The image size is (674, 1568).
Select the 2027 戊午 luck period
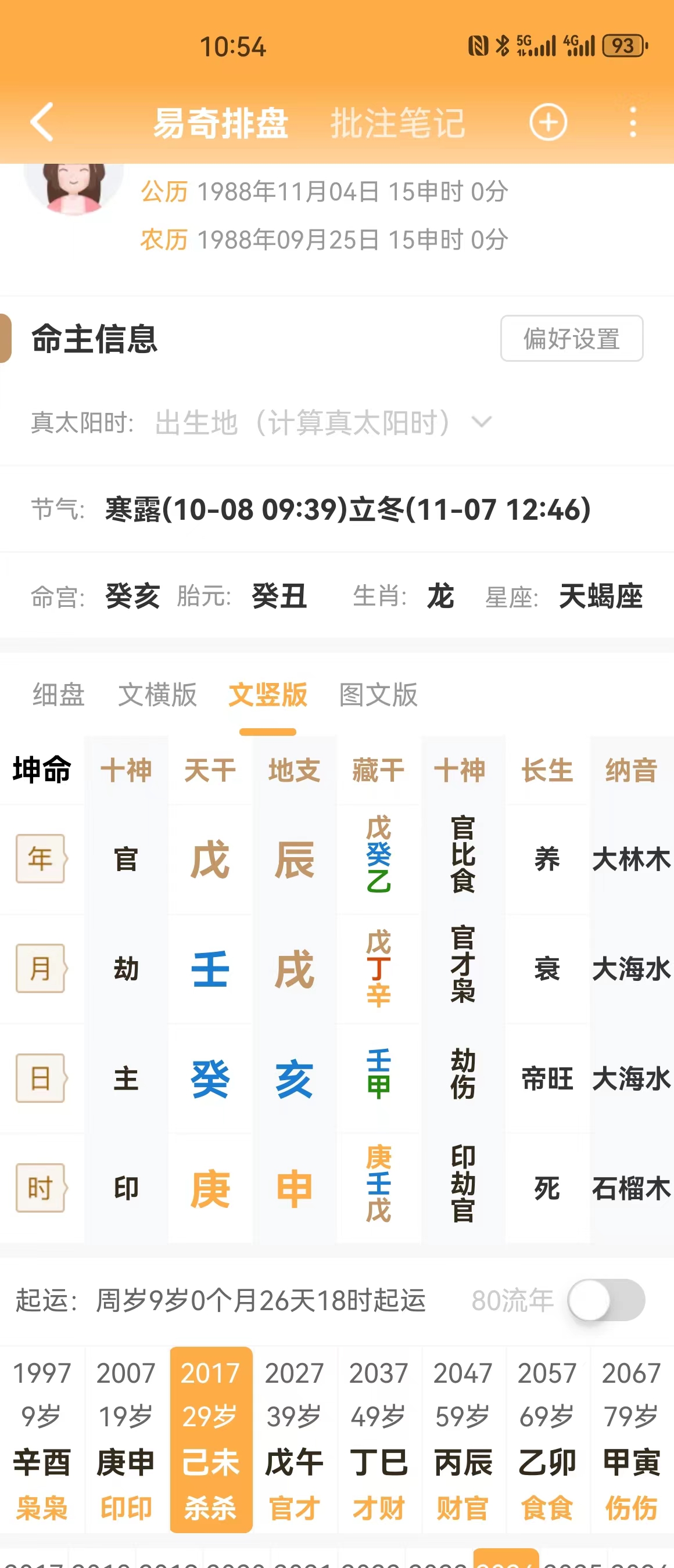(294, 1440)
